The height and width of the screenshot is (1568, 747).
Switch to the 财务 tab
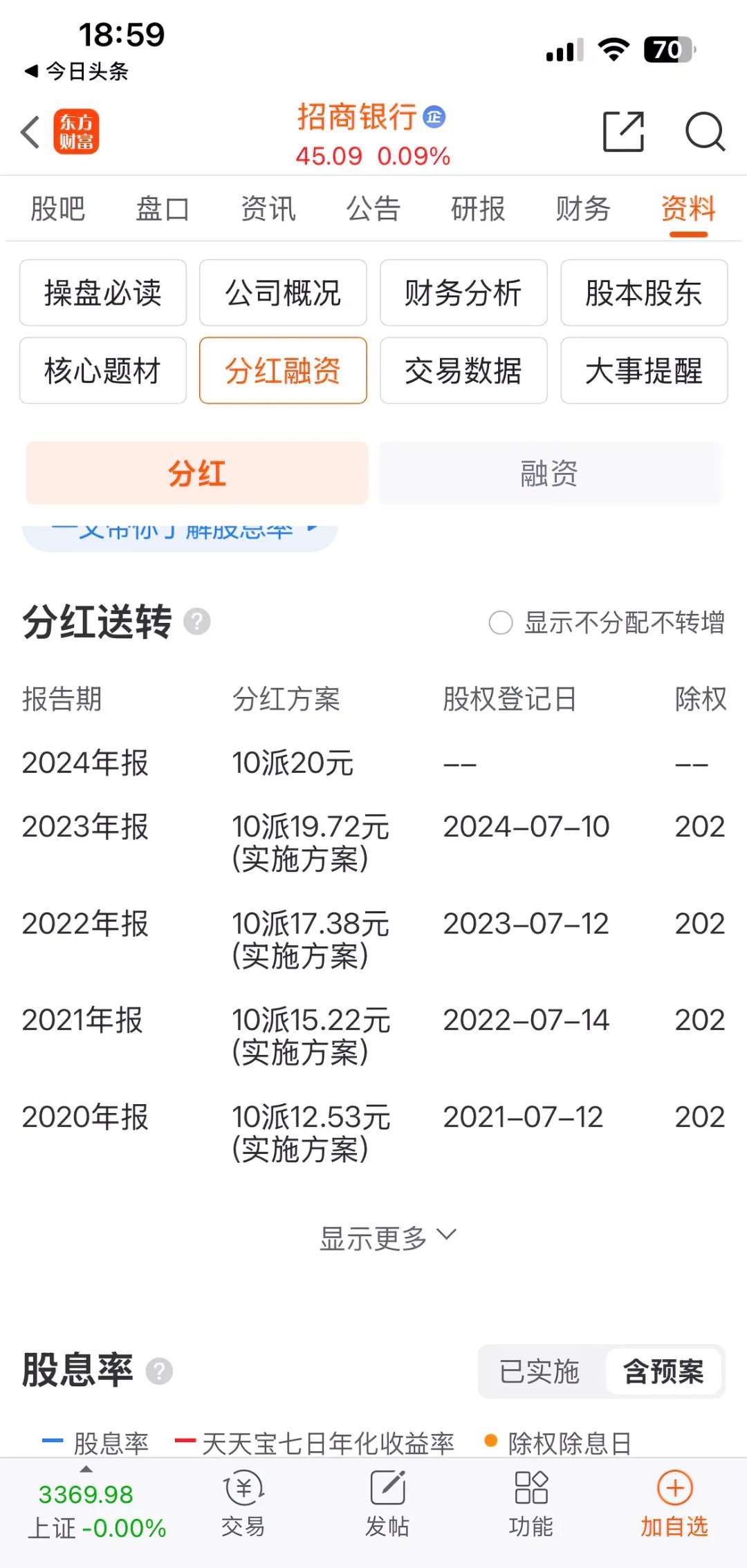pos(582,209)
